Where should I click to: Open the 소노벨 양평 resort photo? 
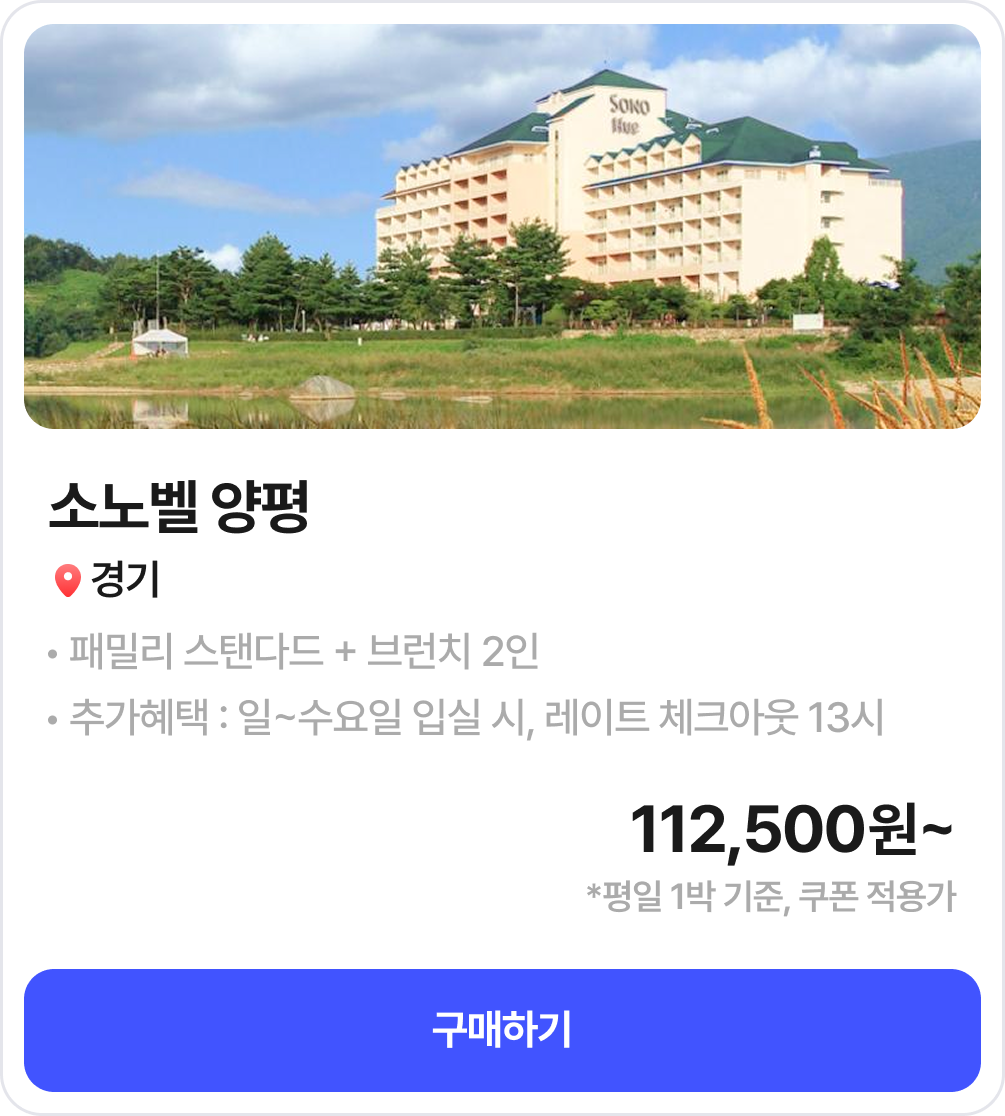pyautogui.click(x=502, y=227)
